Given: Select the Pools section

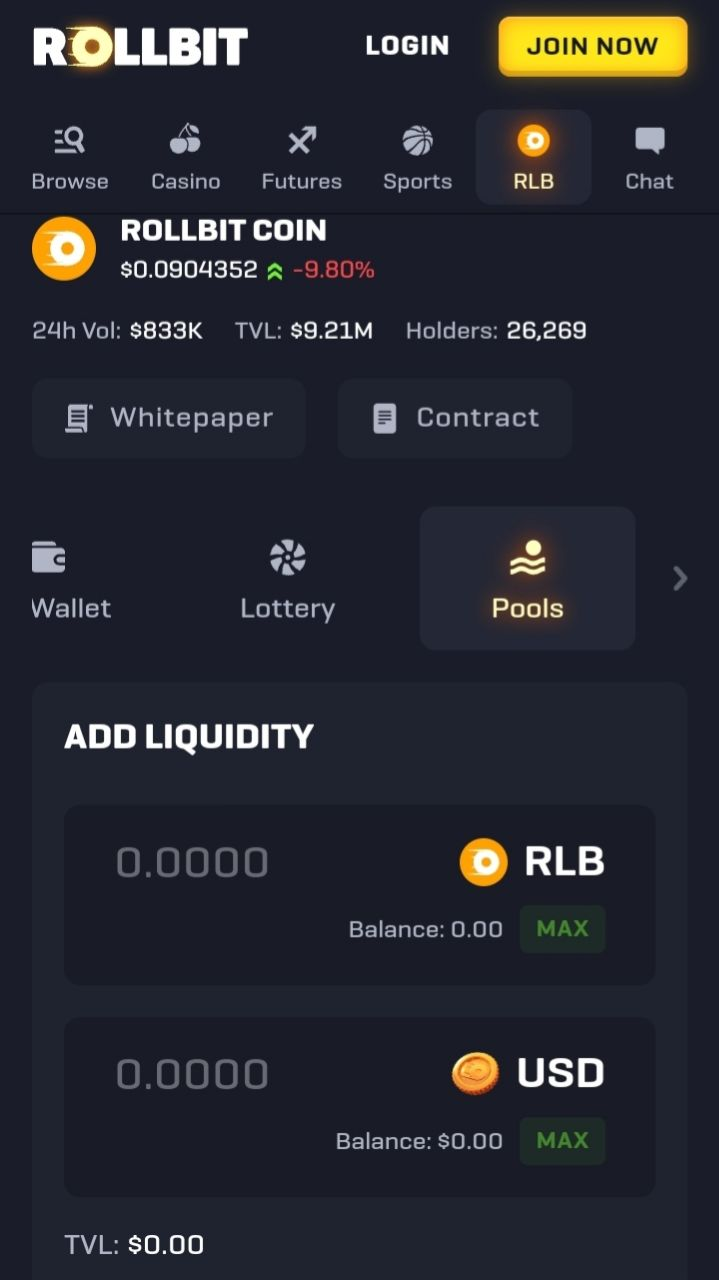Looking at the screenshot, I should coord(527,579).
